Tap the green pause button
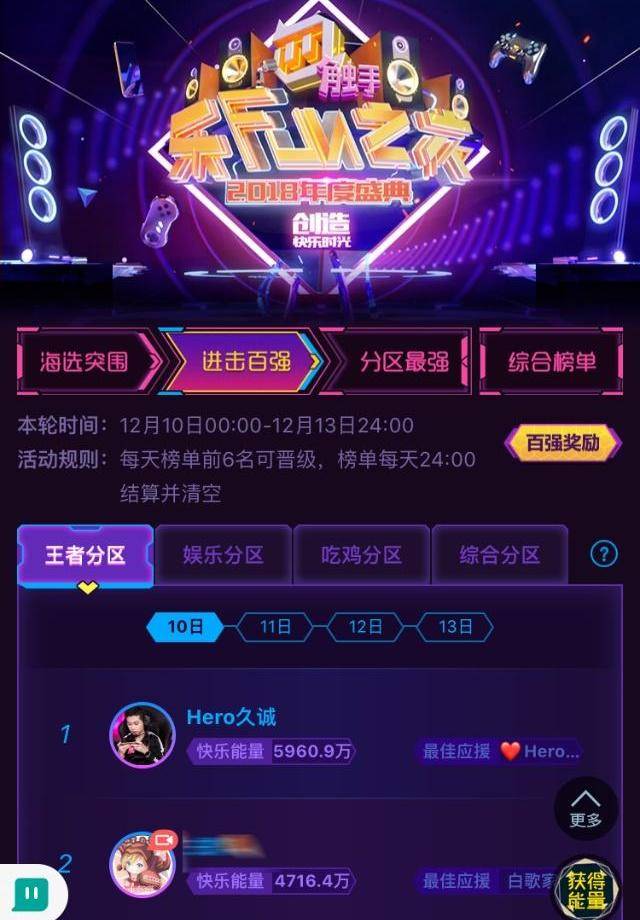 pyautogui.click(x=31, y=892)
